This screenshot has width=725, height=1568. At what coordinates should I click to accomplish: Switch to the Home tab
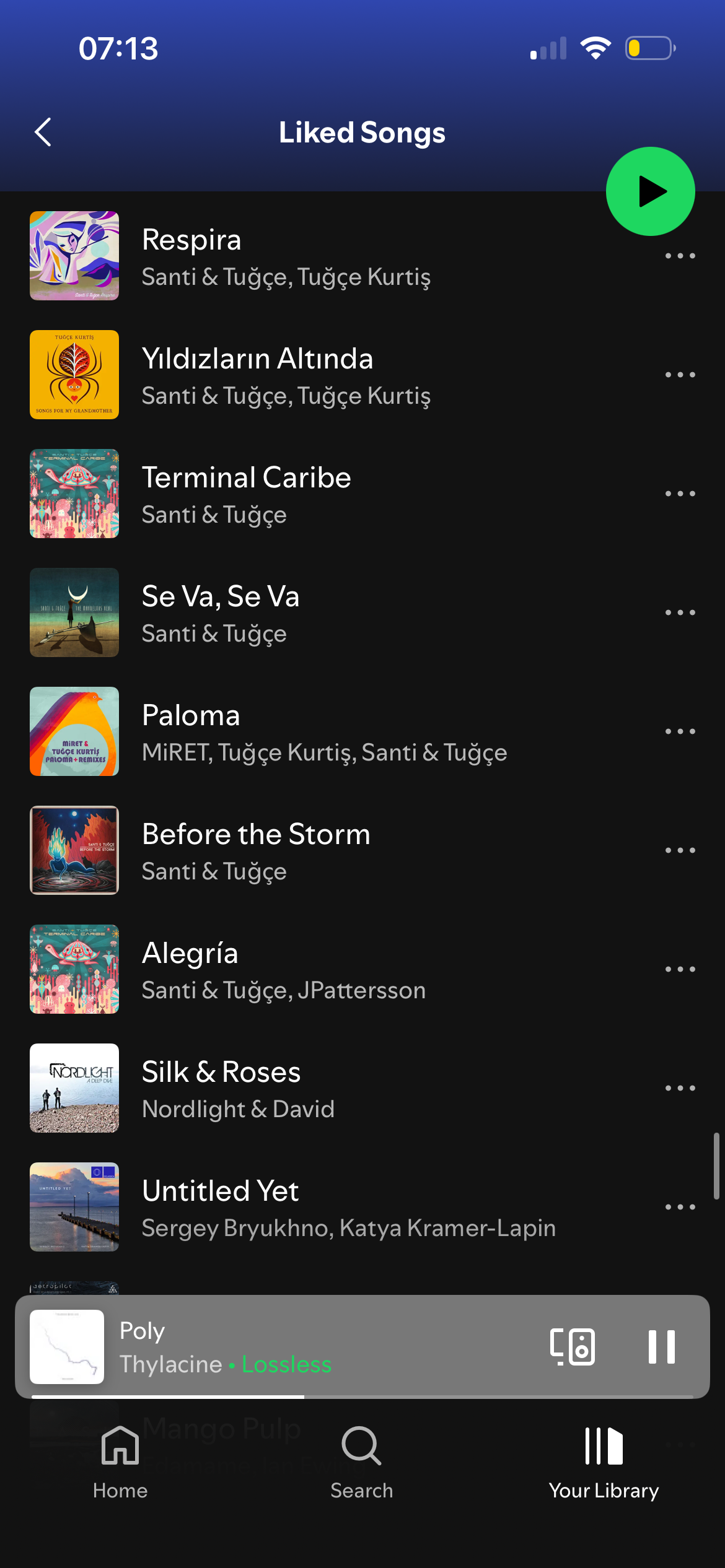tap(120, 1463)
